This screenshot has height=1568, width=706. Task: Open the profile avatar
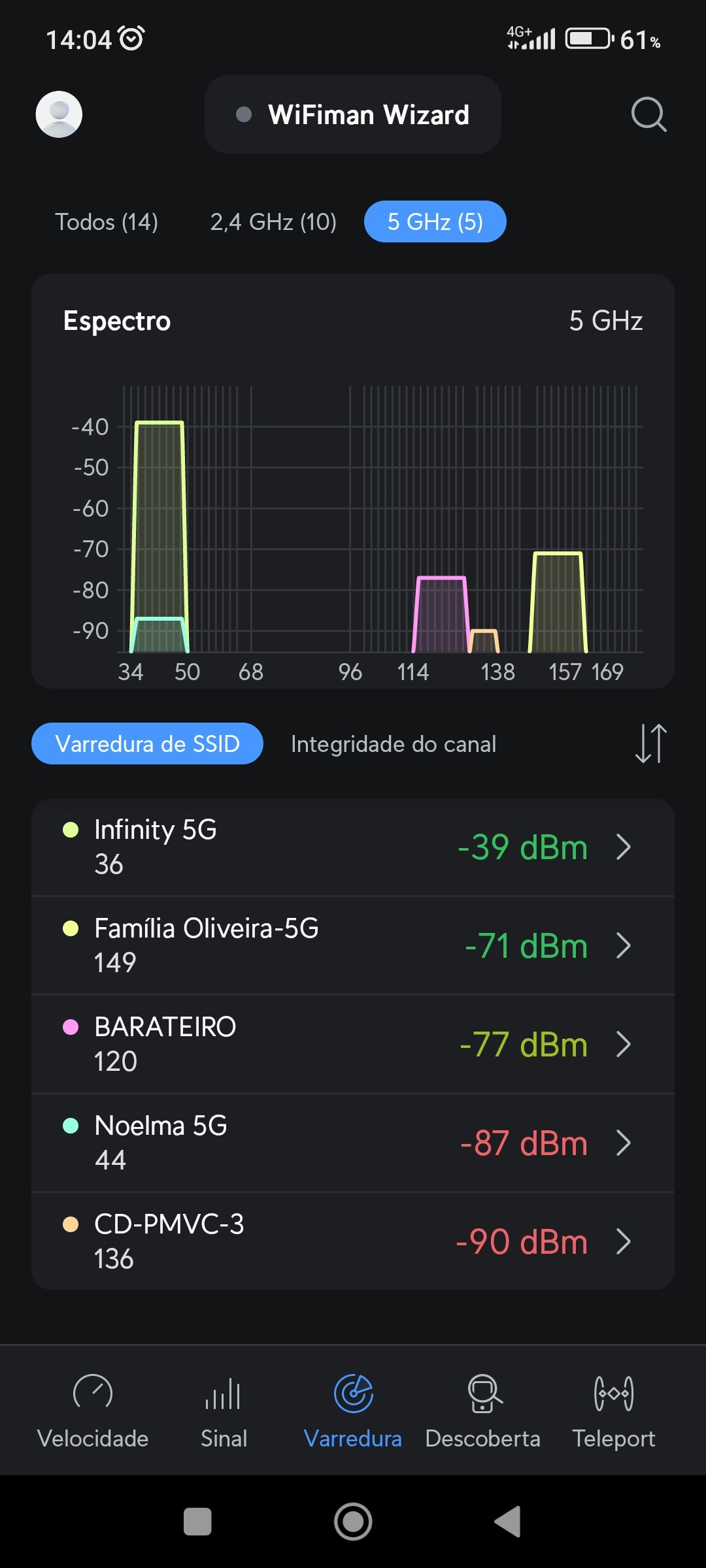point(59,114)
